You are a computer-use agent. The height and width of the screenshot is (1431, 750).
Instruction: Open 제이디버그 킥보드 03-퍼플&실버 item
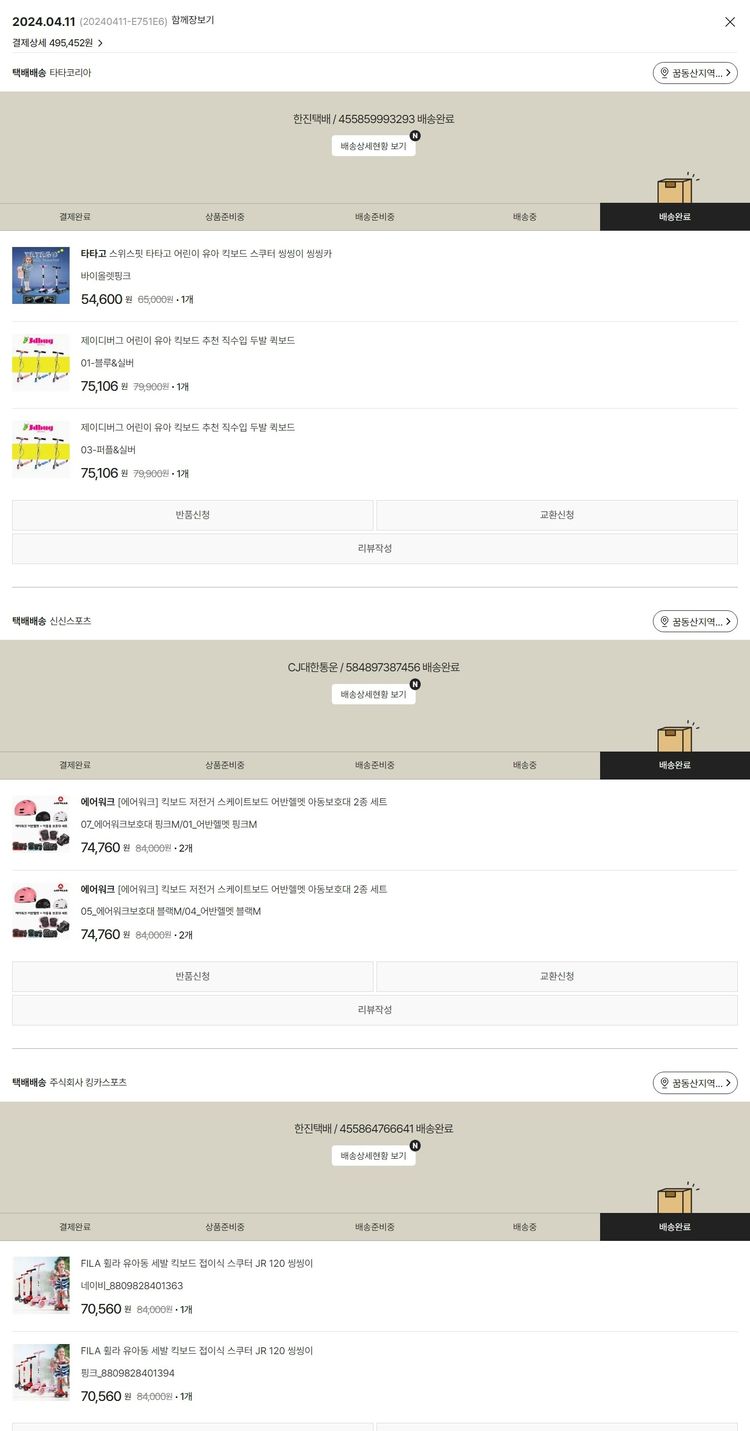point(188,428)
